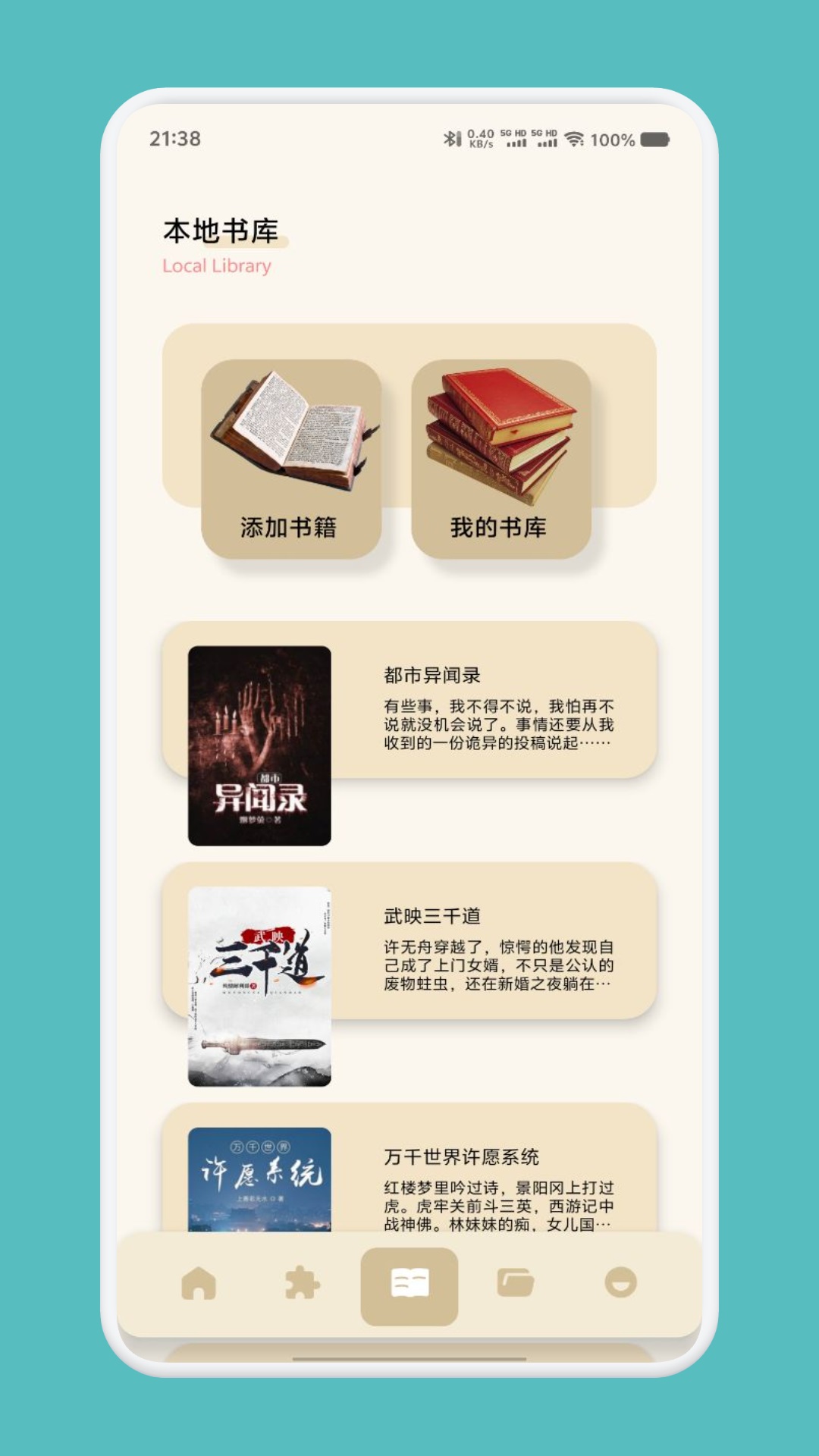Tap the battery icon in the status bar
This screenshot has height=1456, width=819.
pos(654,140)
